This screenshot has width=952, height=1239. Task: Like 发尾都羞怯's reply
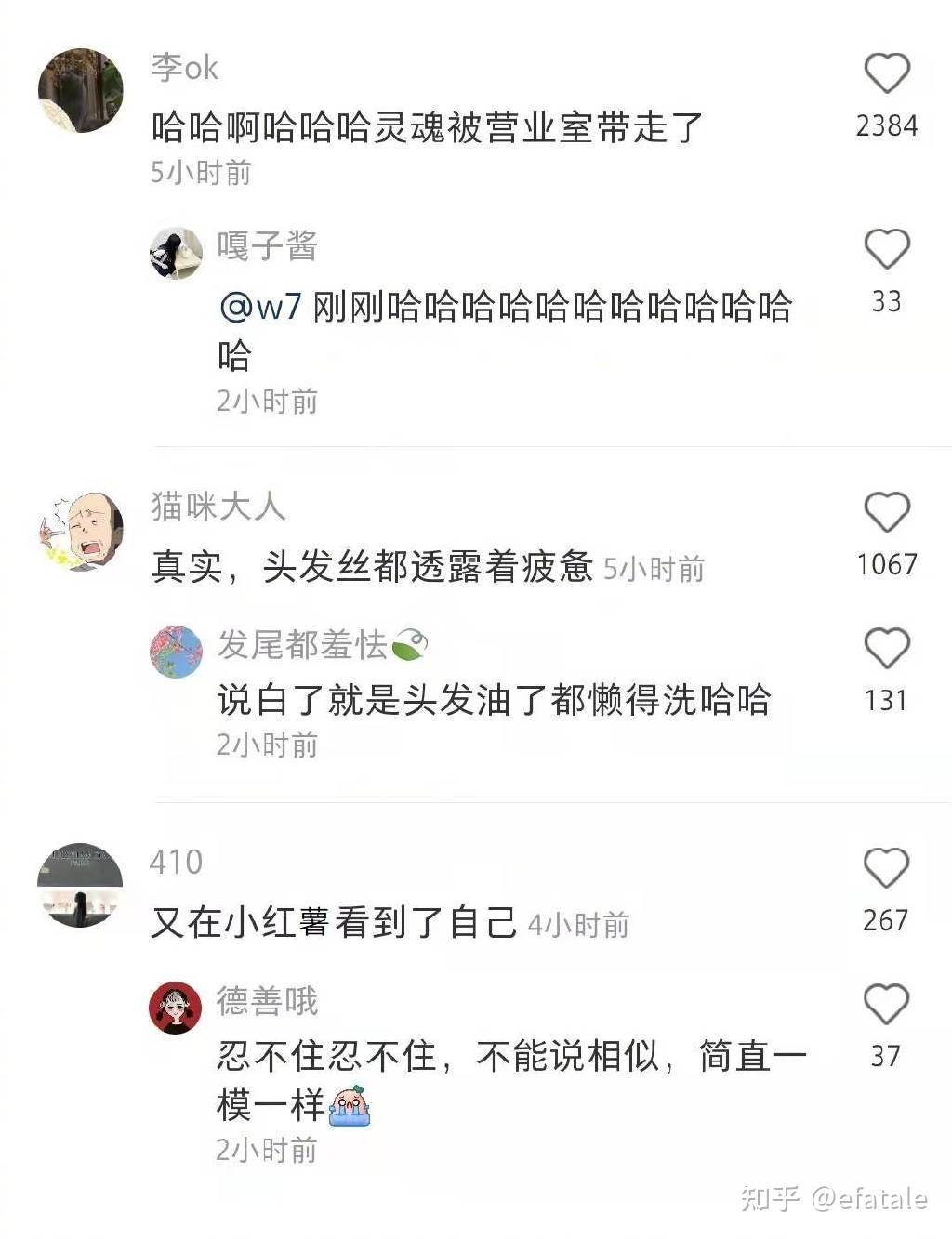tap(887, 648)
